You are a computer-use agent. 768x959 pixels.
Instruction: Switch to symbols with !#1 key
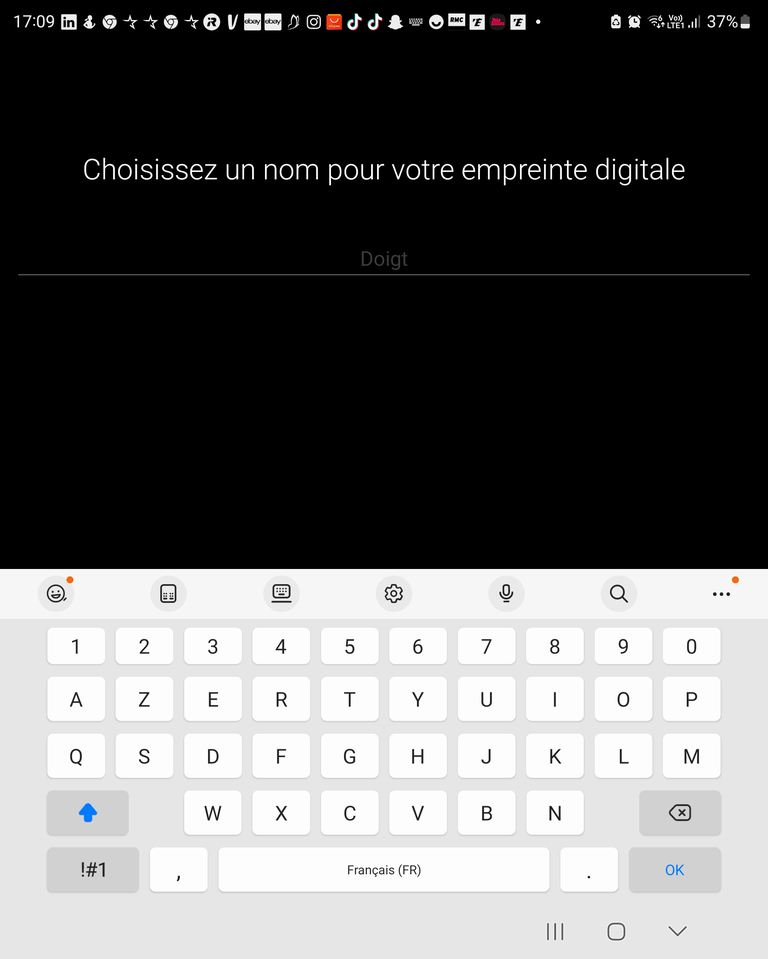point(93,870)
